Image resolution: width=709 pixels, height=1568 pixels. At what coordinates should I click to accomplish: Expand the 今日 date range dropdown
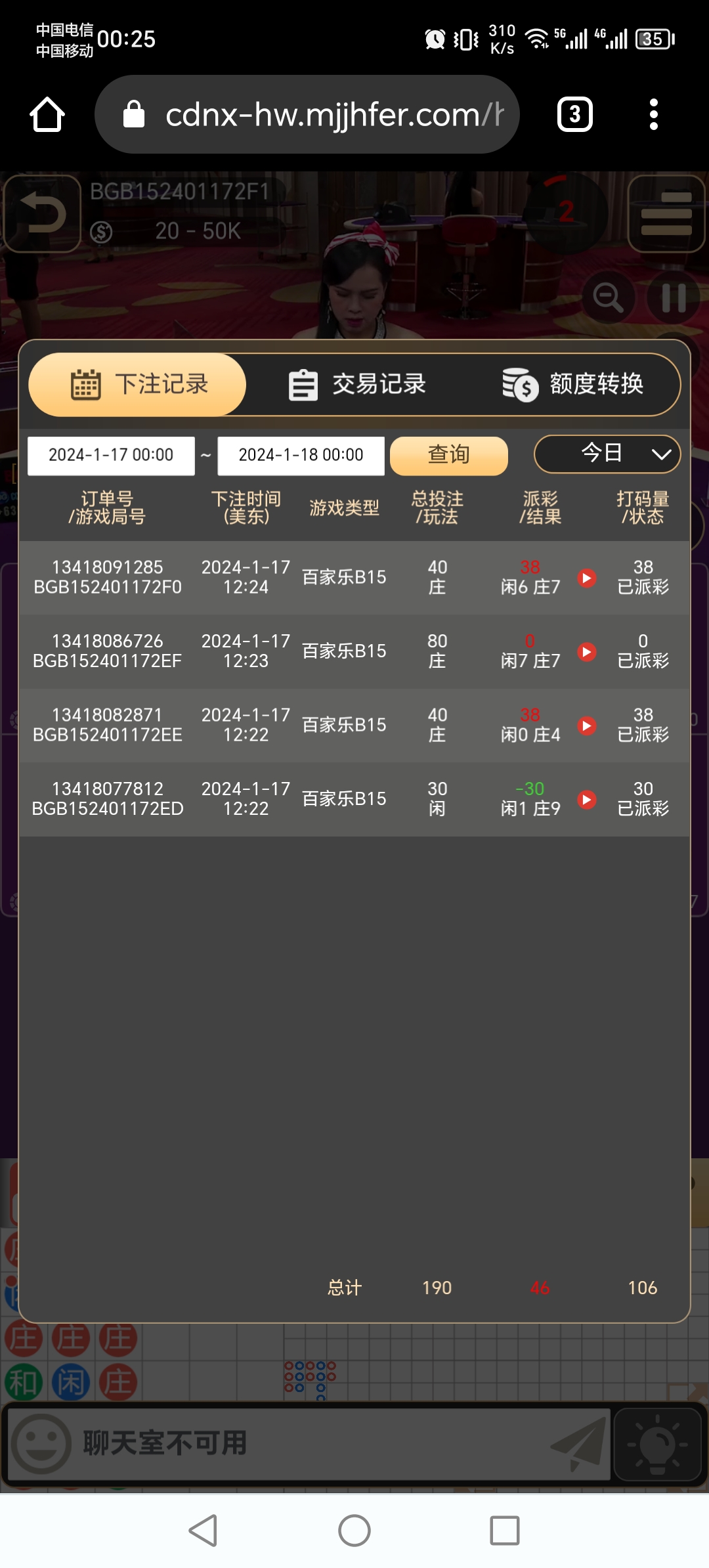click(607, 454)
